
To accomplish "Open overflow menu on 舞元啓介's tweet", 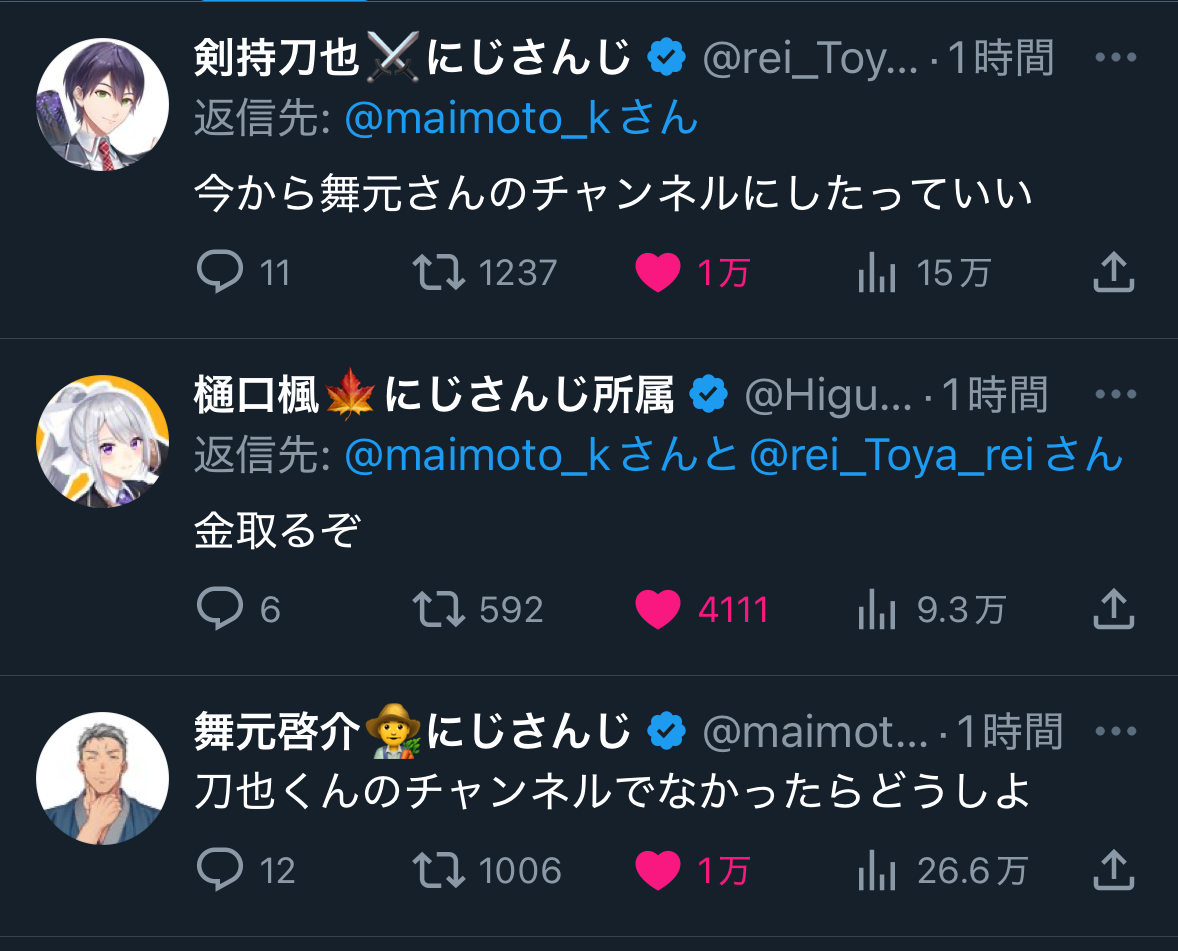I will pyautogui.click(x=1116, y=732).
